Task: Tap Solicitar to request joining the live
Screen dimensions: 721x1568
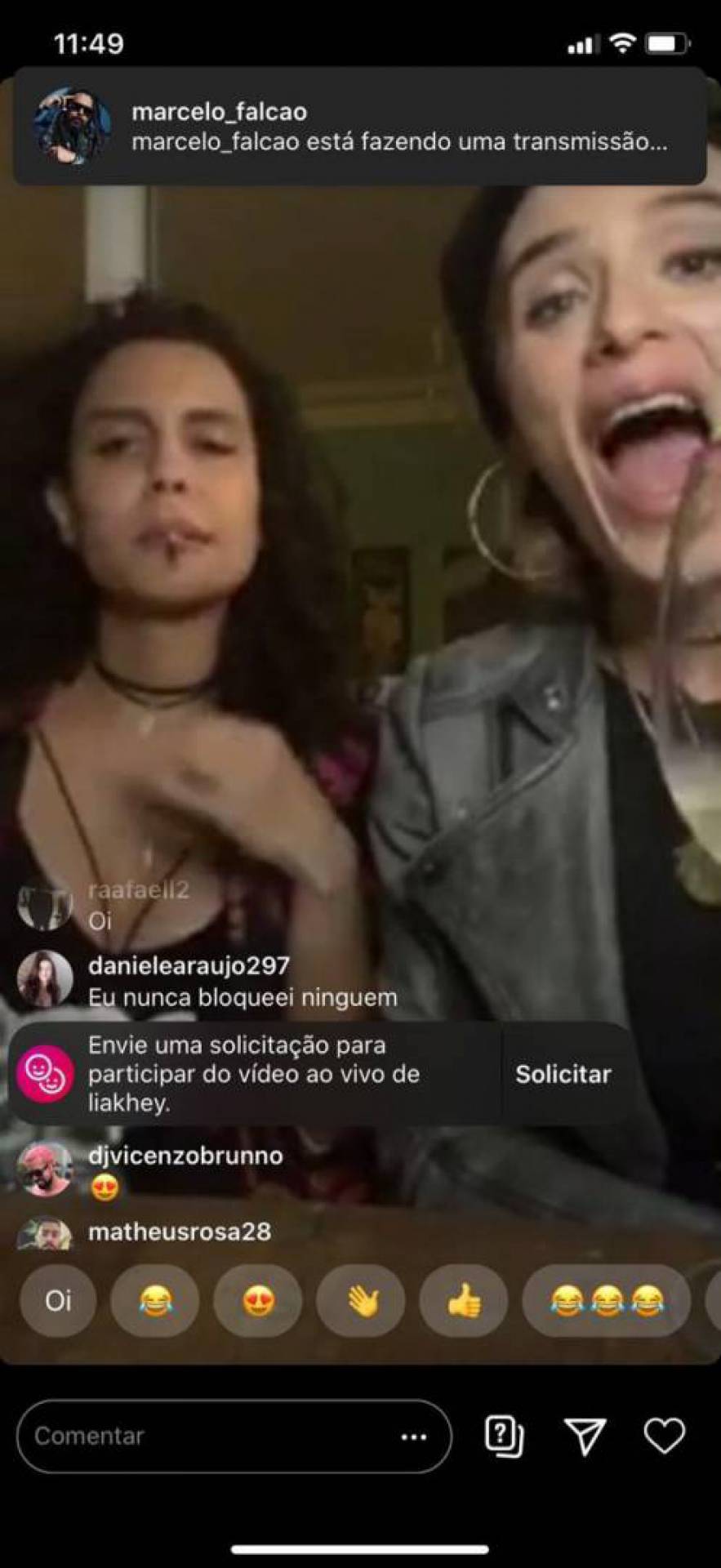Action: point(563,1074)
